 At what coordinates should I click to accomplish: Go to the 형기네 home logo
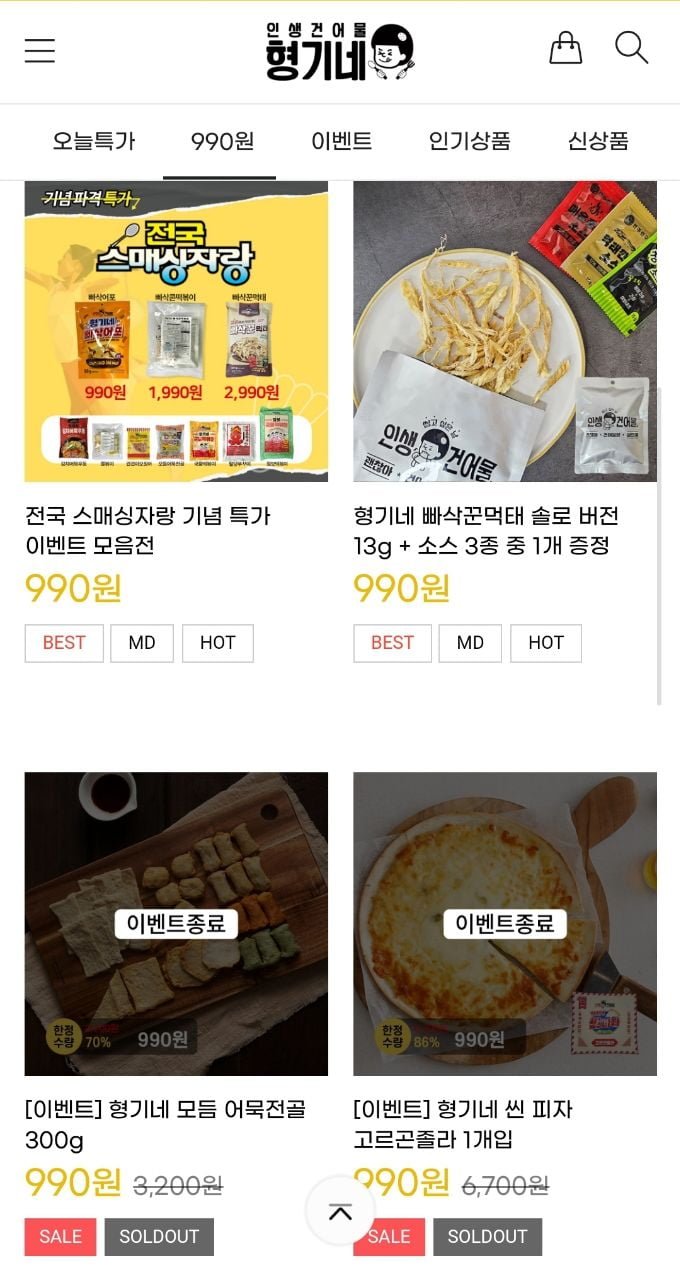(339, 52)
